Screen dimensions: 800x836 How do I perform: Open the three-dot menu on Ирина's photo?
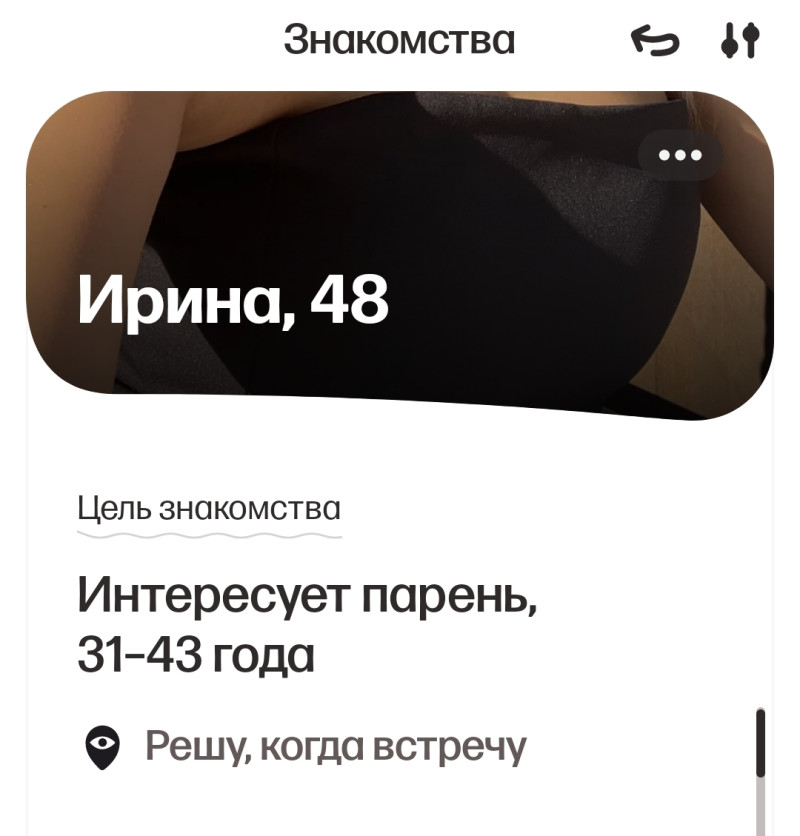click(680, 155)
